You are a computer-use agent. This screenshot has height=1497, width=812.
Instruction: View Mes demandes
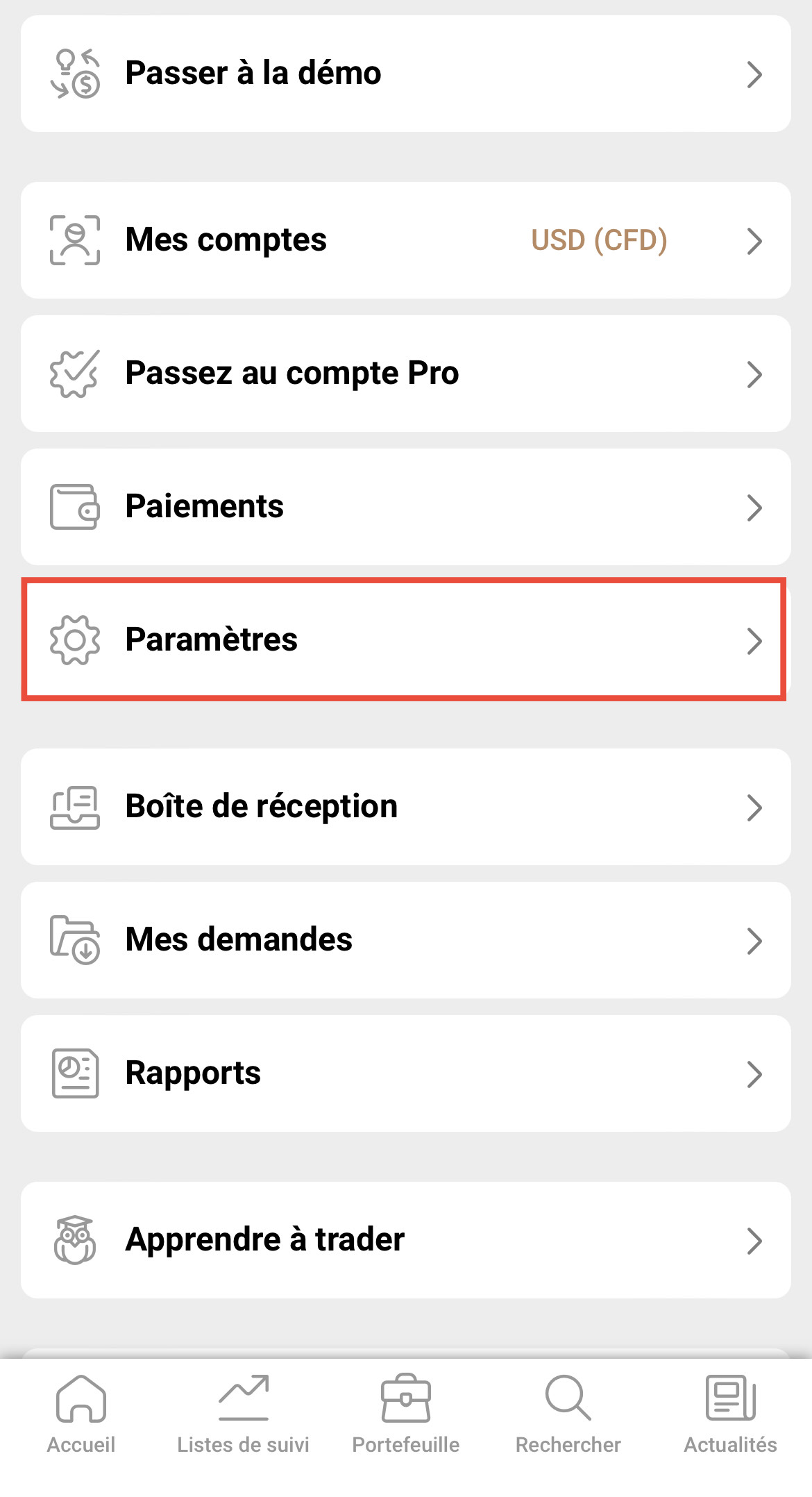pos(405,940)
